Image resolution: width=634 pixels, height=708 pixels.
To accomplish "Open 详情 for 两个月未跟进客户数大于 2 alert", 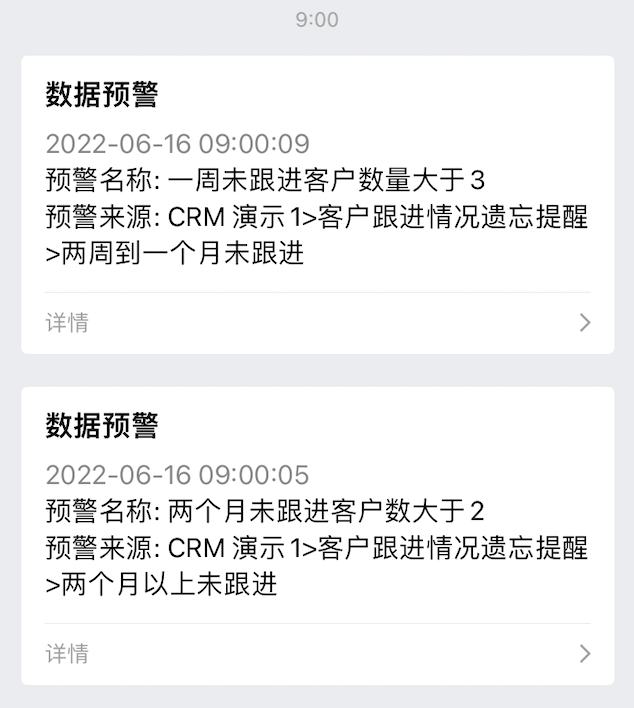I will coord(317,653).
